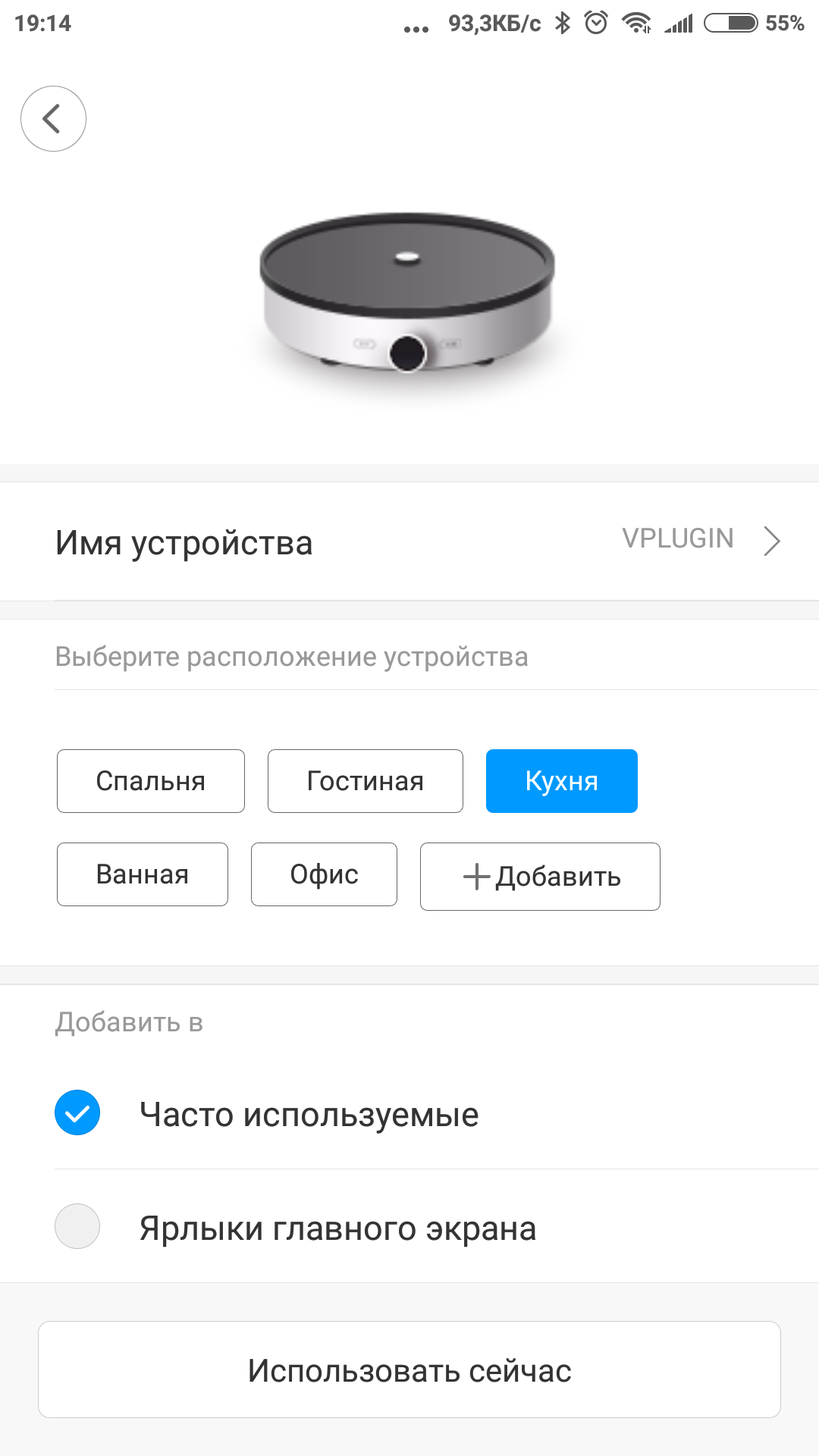
Task: Open the Имя устройства row
Action: click(x=409, y=541)
